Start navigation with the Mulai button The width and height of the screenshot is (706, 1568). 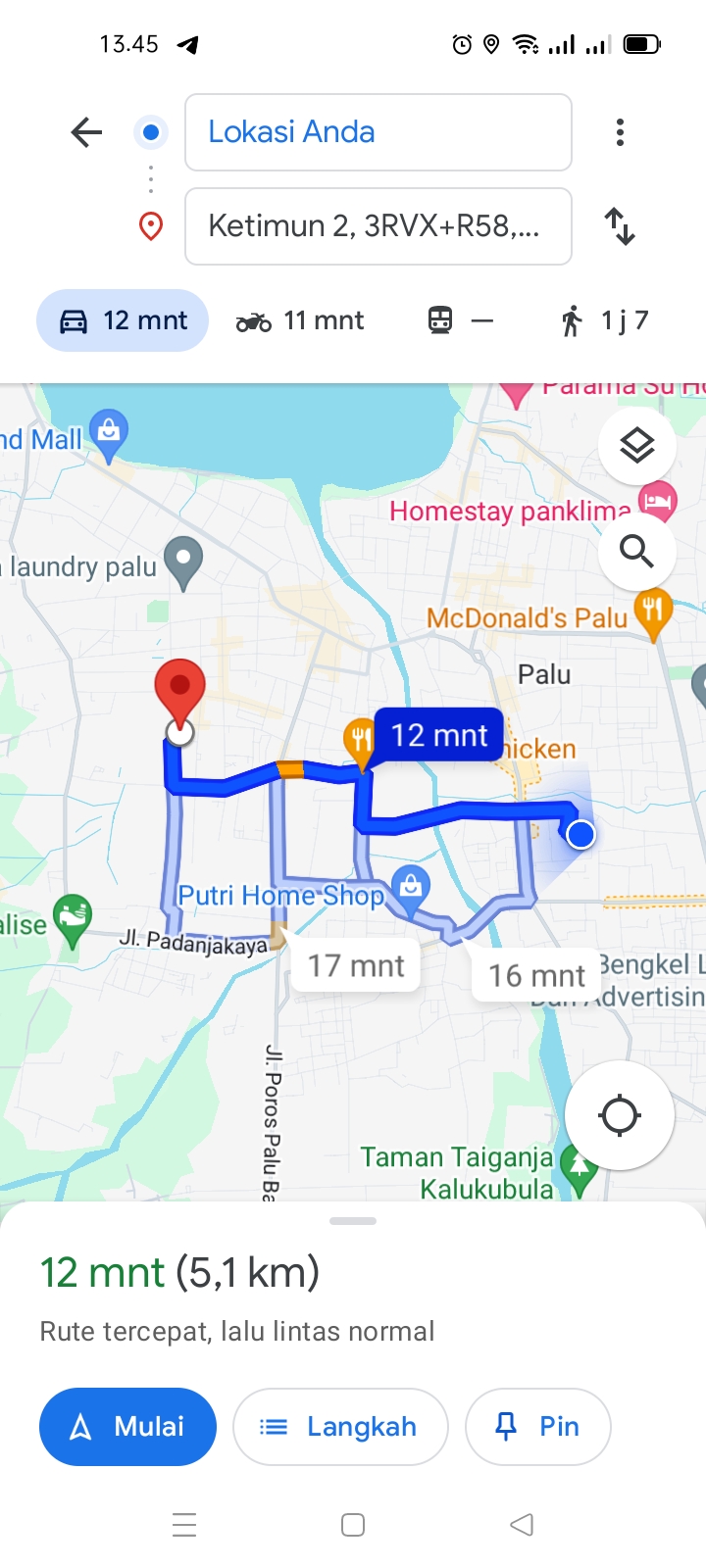tap(127, 1427)
